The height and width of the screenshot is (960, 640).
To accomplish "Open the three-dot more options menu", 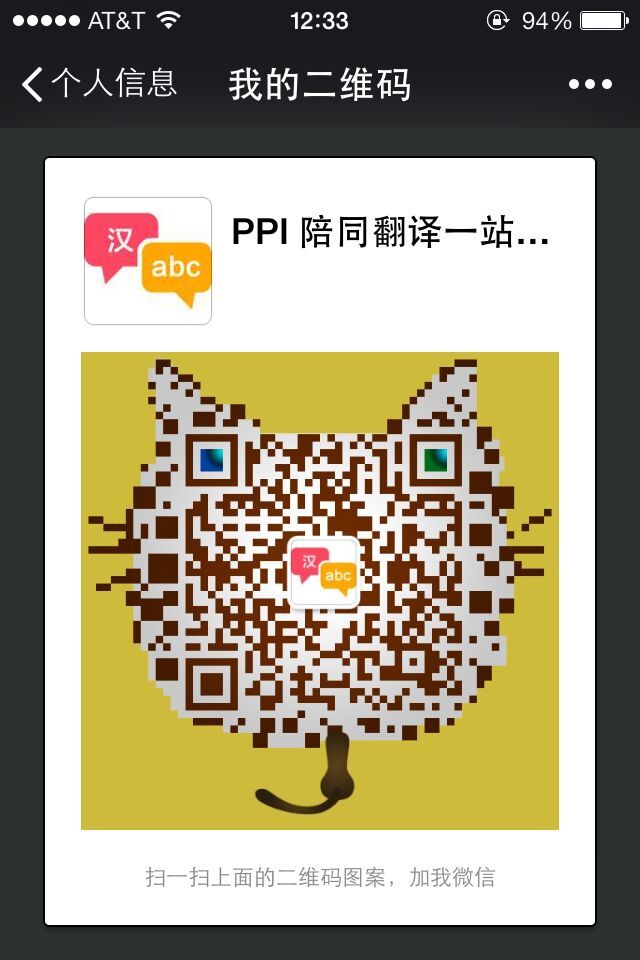I will click(590, 84).
